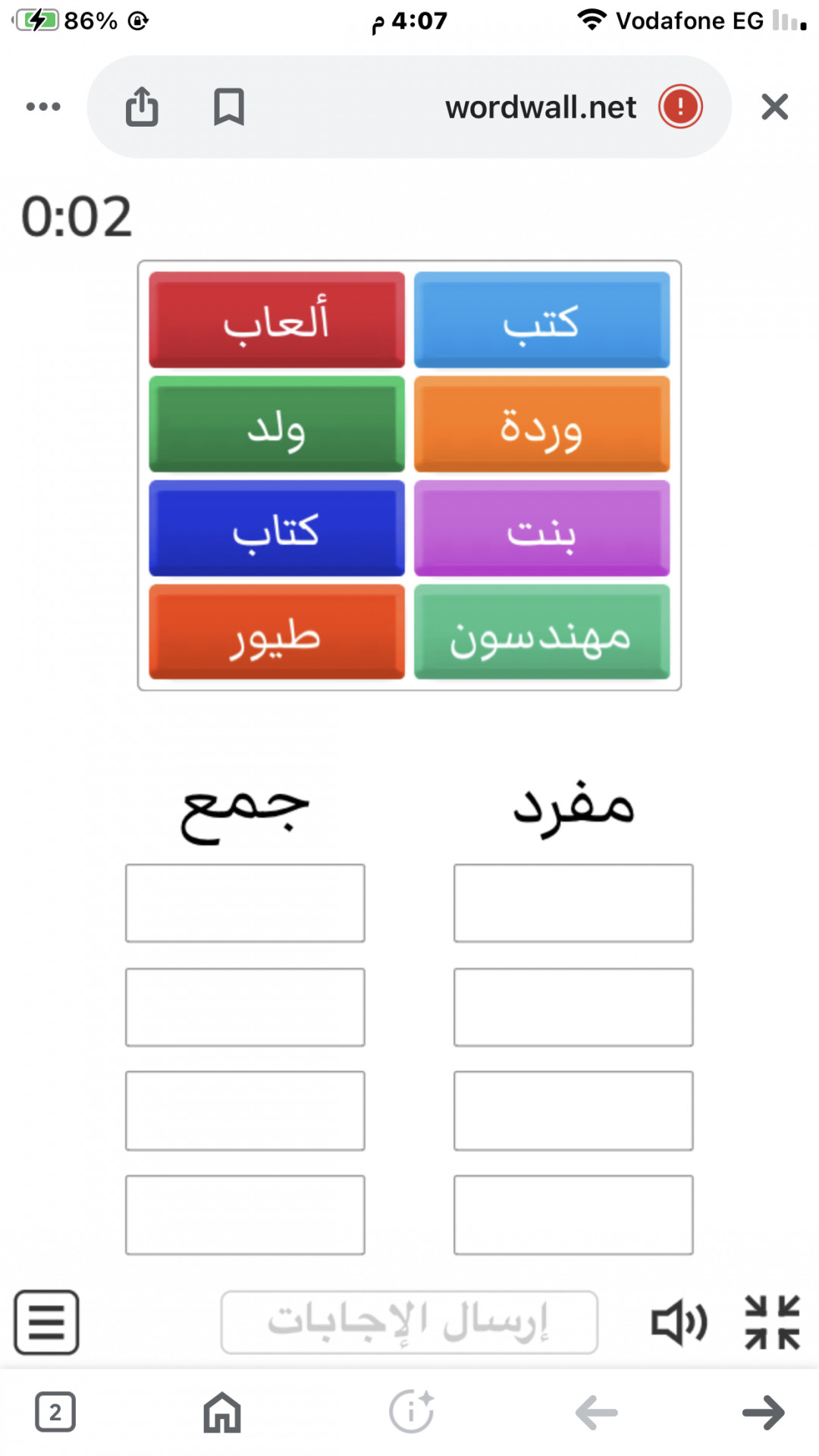
Task: Open the wordwall menu button with three lines
Action: point(46,1323)
